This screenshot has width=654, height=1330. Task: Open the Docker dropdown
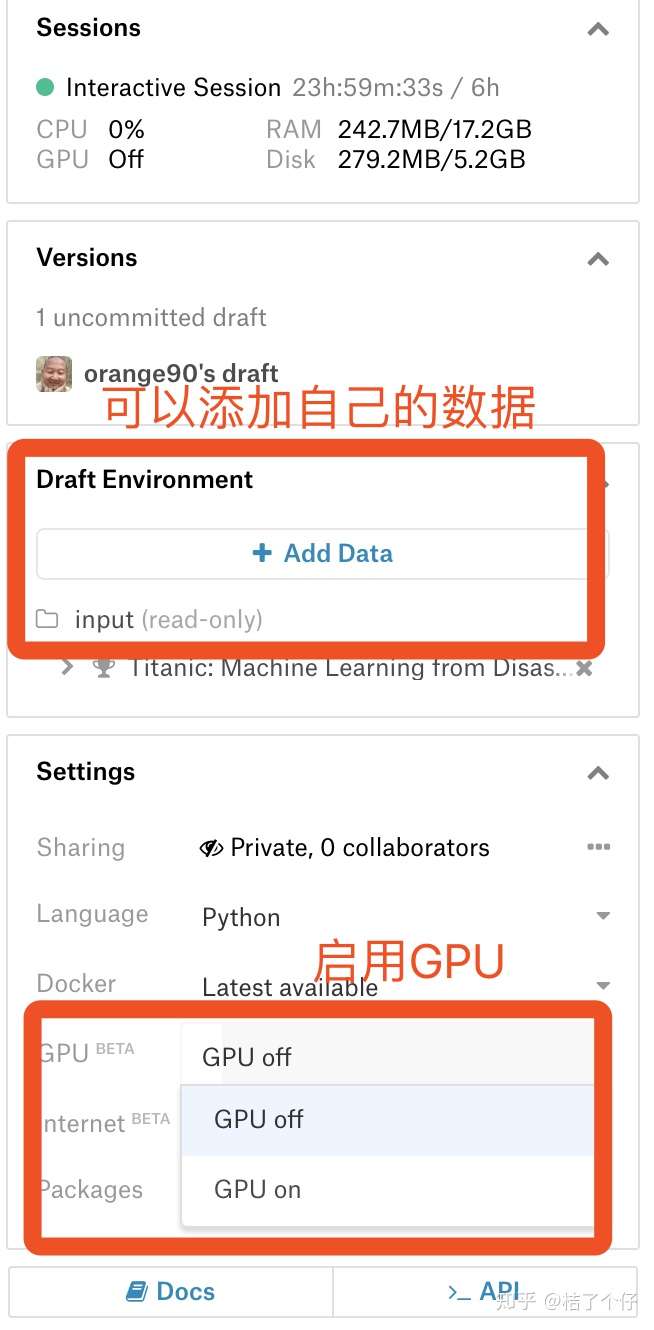click(406, 986)
